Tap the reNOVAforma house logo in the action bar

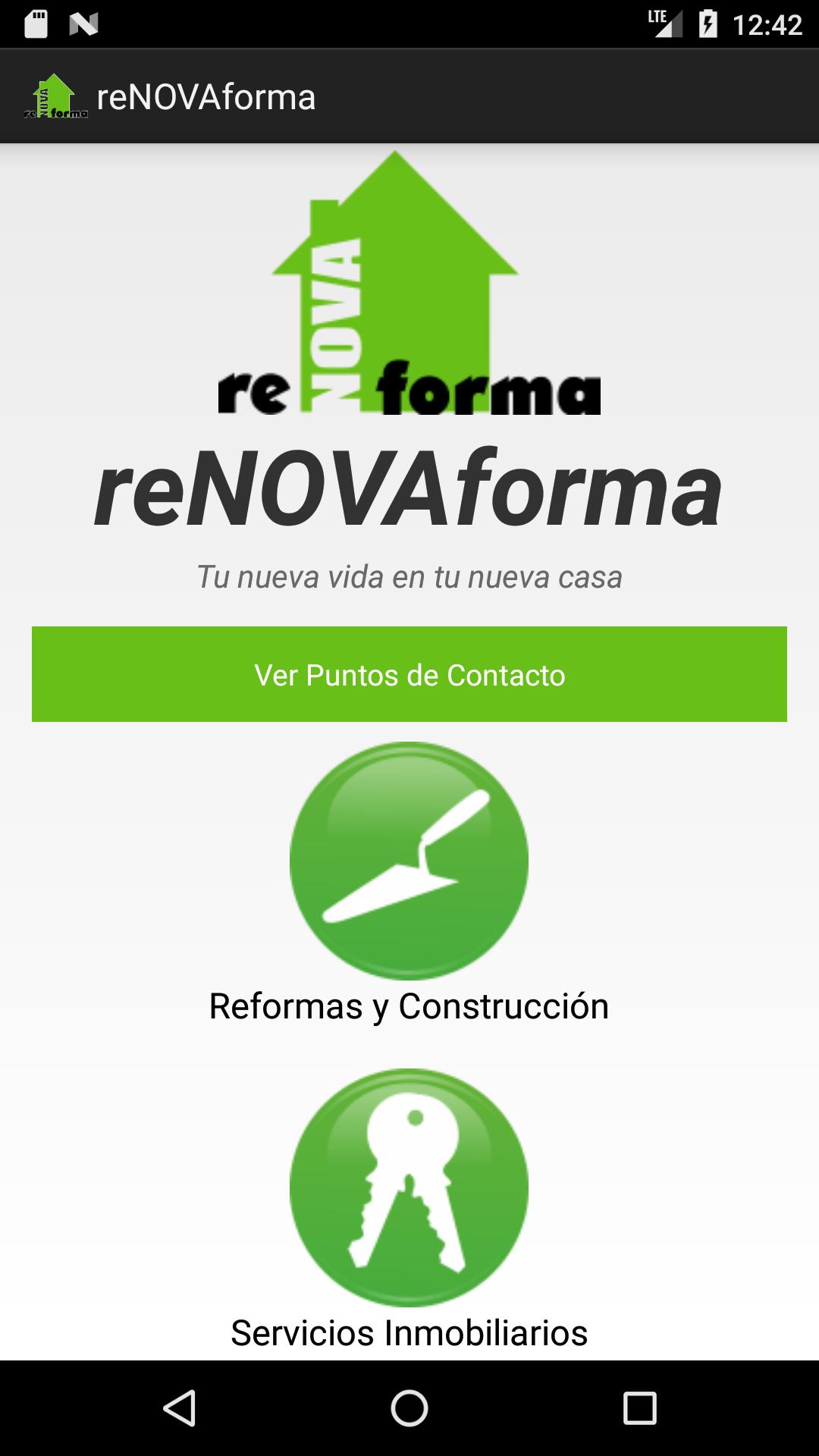56,96
